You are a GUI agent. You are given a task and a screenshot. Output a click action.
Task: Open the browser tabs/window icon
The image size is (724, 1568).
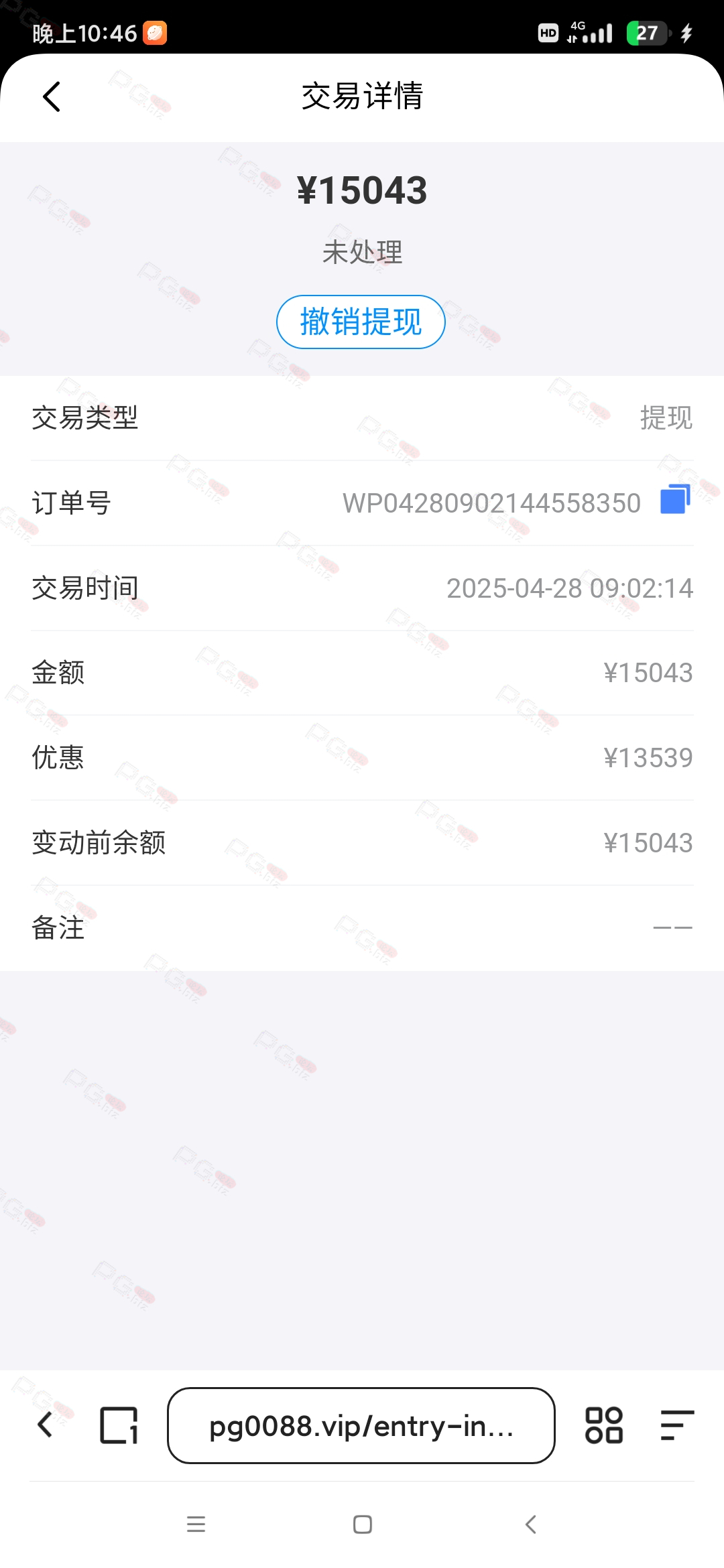(x=119, y=1425)
